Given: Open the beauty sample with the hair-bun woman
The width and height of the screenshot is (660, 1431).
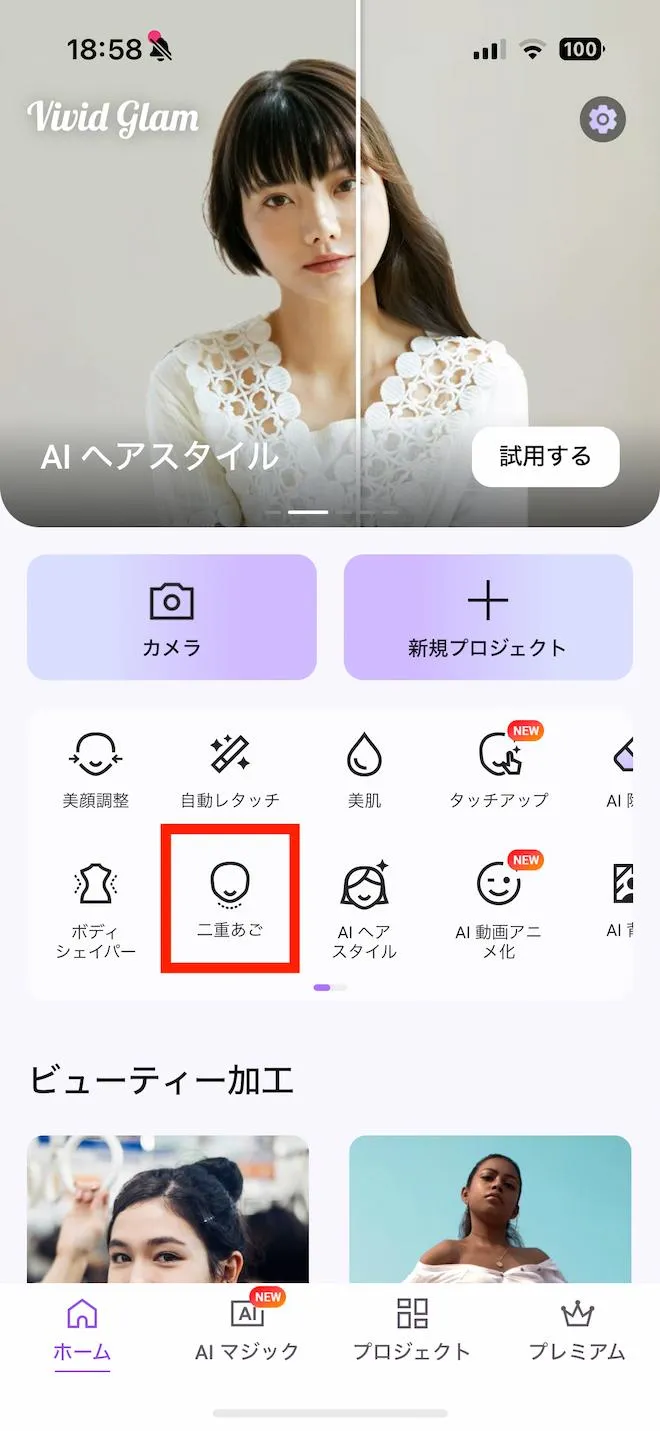Looking at the screenshot, I should (168, 1210).
